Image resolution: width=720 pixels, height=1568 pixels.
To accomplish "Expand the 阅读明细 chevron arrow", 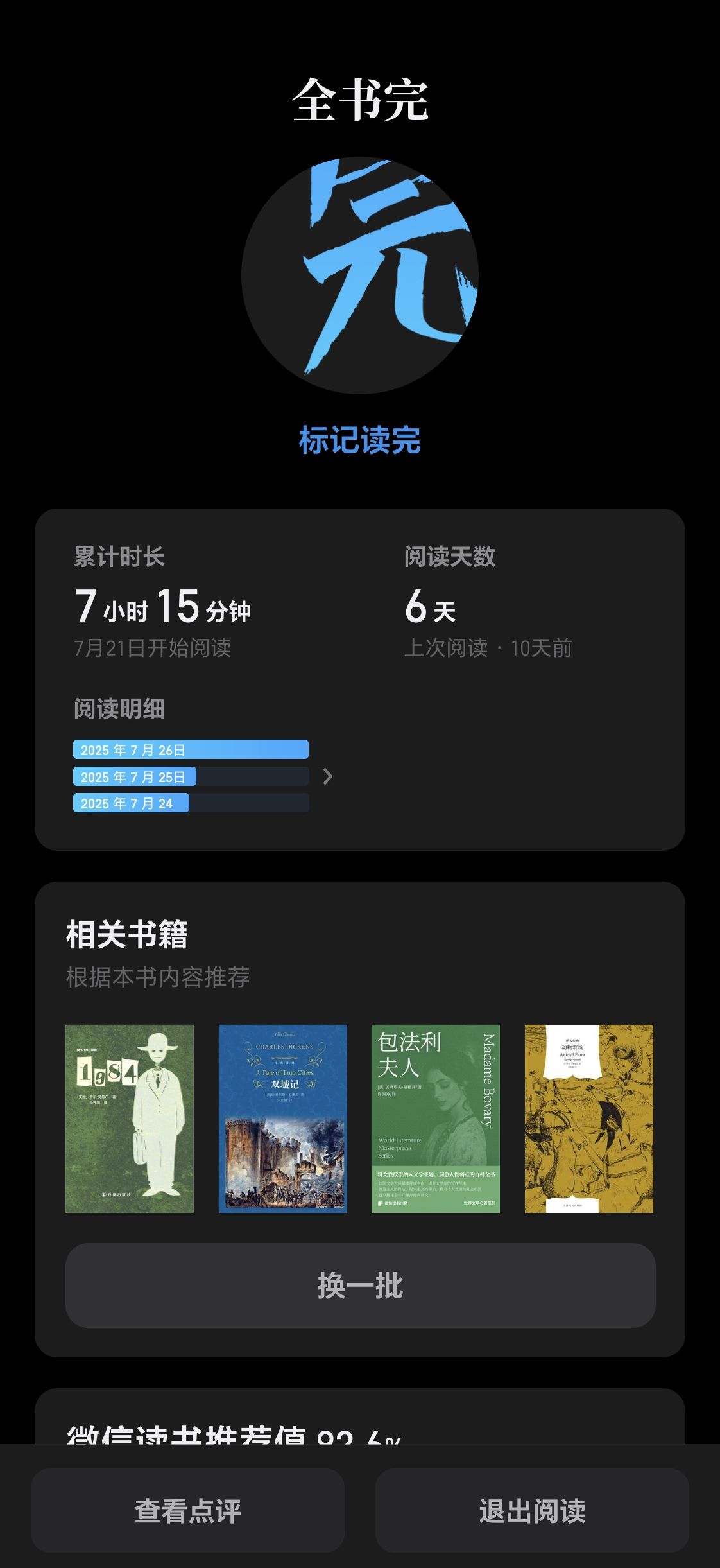I will click(x=328, y=776).
